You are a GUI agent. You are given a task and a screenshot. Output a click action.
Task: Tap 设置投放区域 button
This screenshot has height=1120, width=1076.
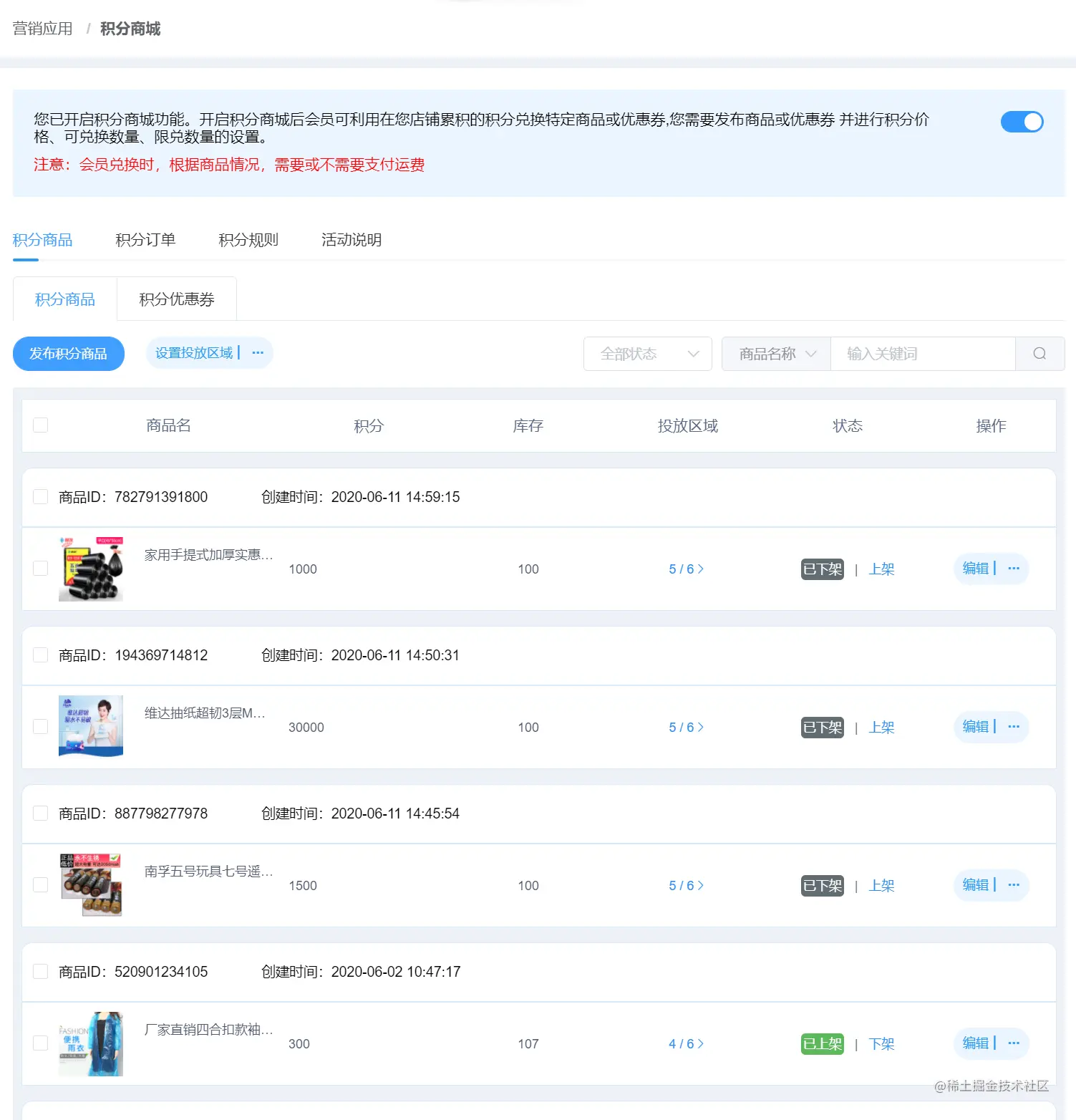coord(194,353)
